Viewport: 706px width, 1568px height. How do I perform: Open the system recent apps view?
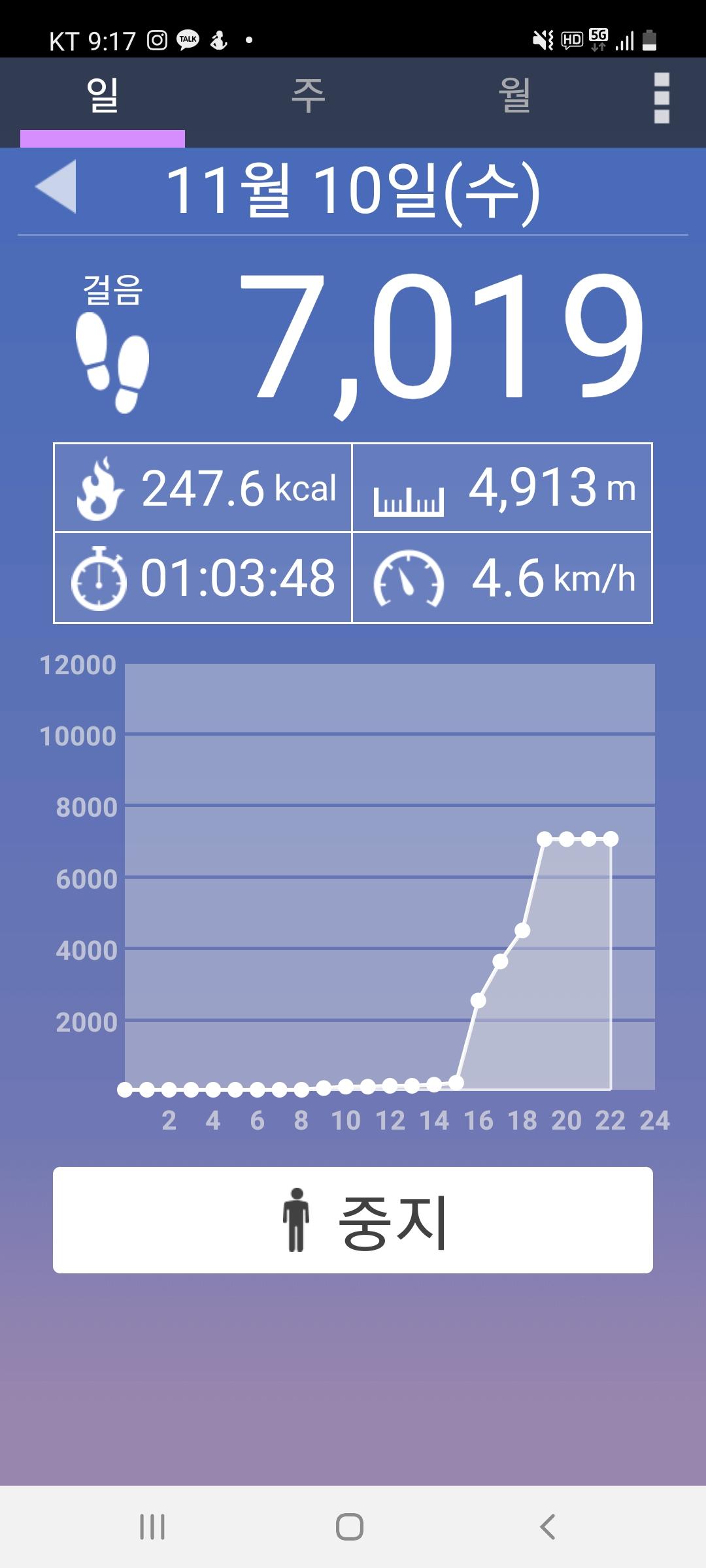(x=152, y=1527)
